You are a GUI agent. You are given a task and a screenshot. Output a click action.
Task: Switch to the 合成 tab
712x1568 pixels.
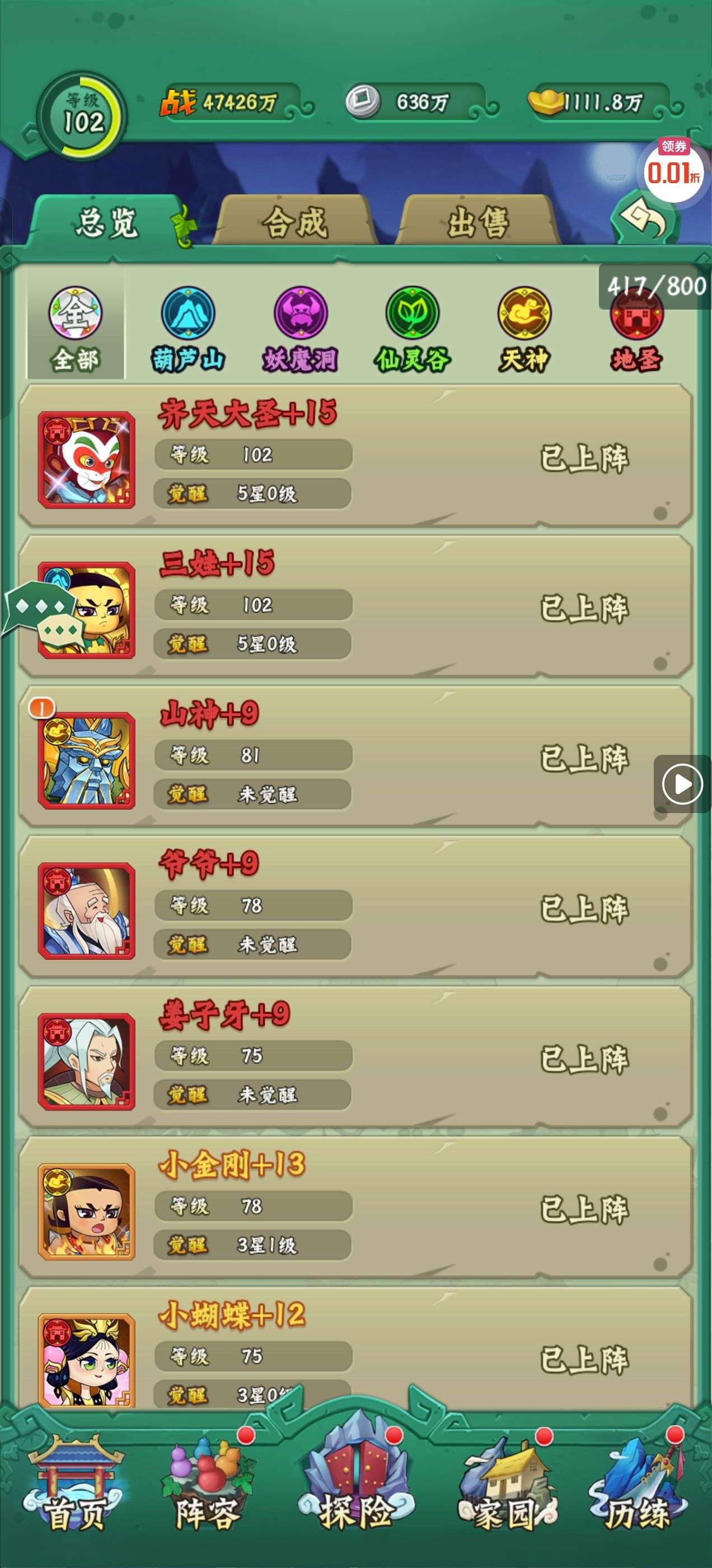click(x=295, y=222)
